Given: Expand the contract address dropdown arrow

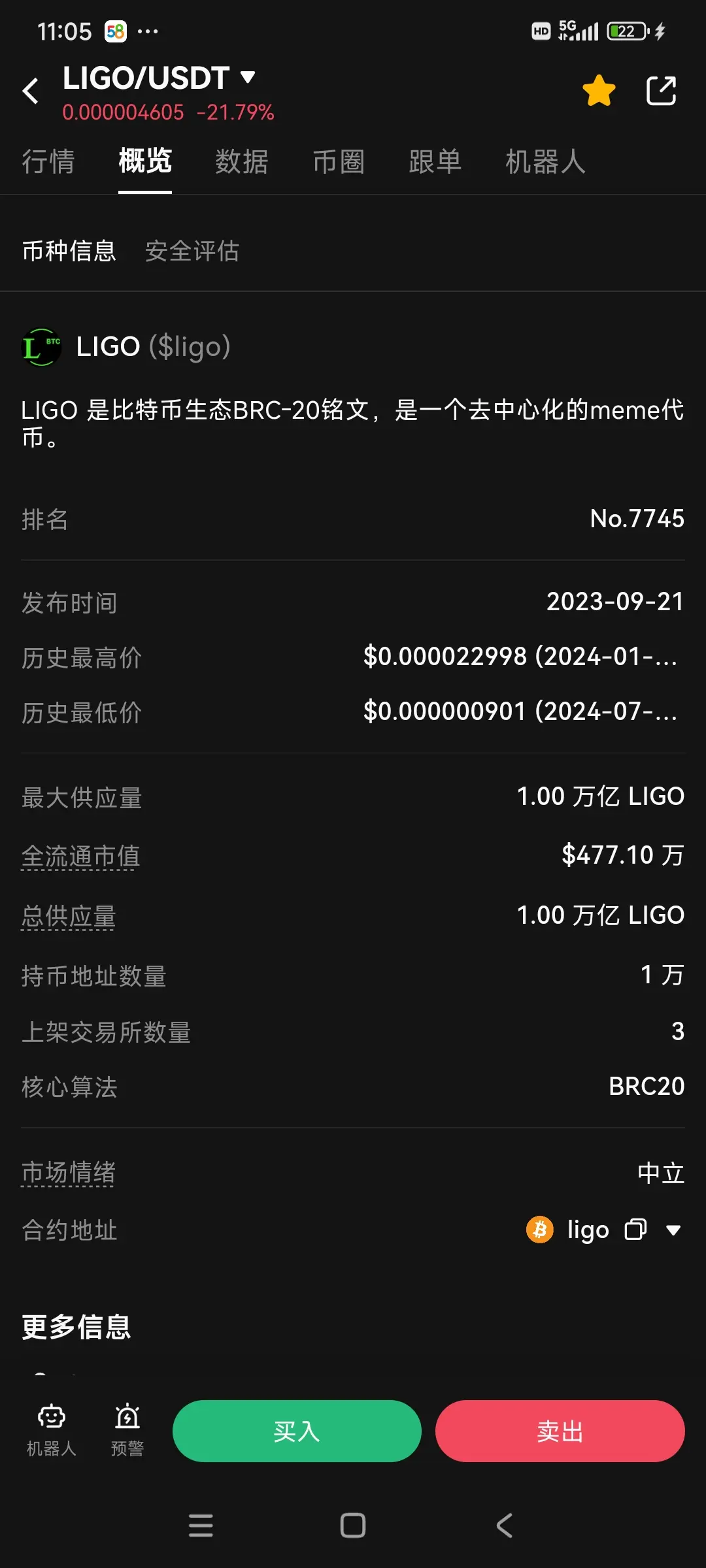Looking at the screenshot, I should pyautogui.click(x=673, y=1231).
